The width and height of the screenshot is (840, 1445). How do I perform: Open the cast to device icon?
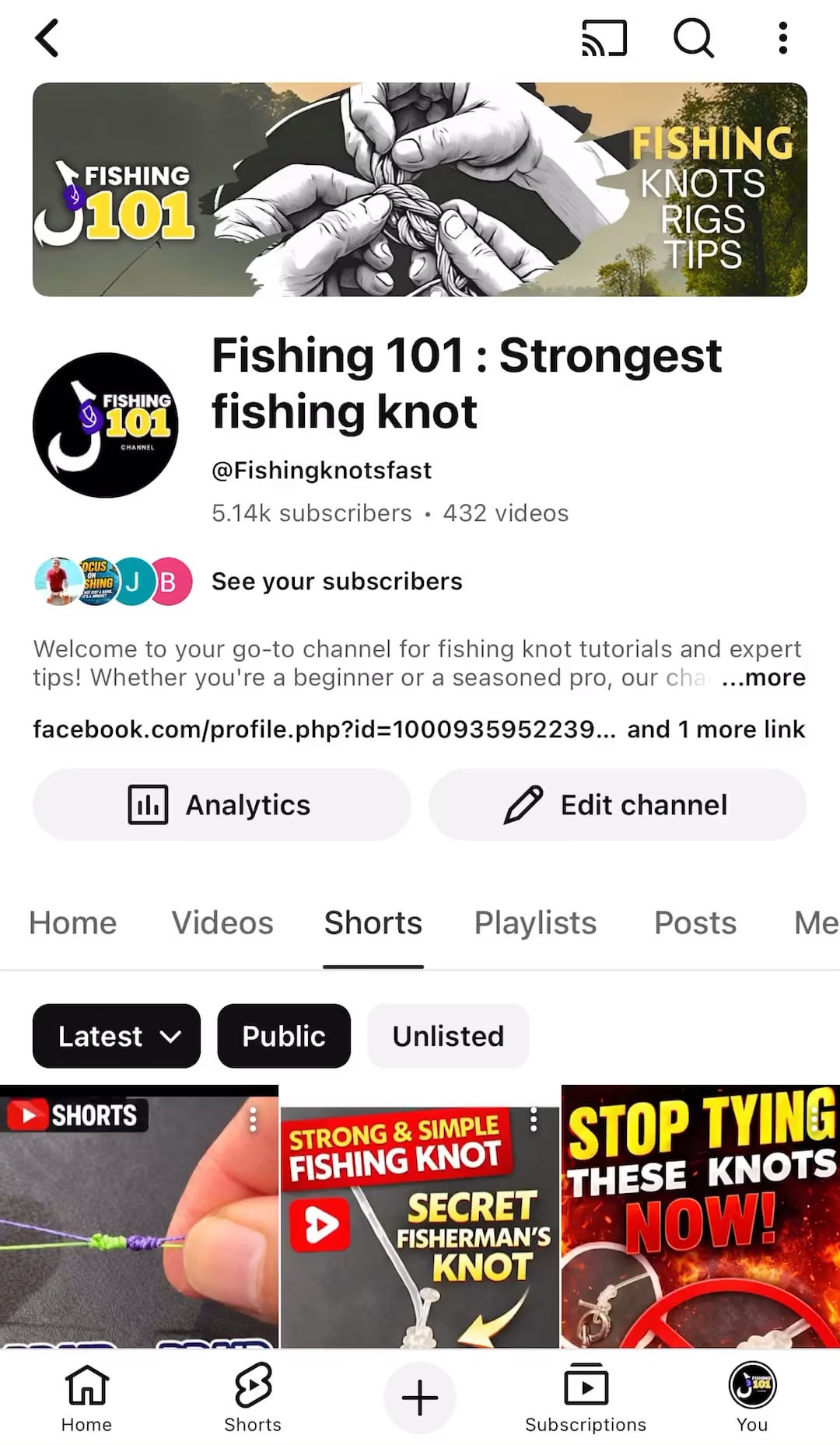pos(604,38)
